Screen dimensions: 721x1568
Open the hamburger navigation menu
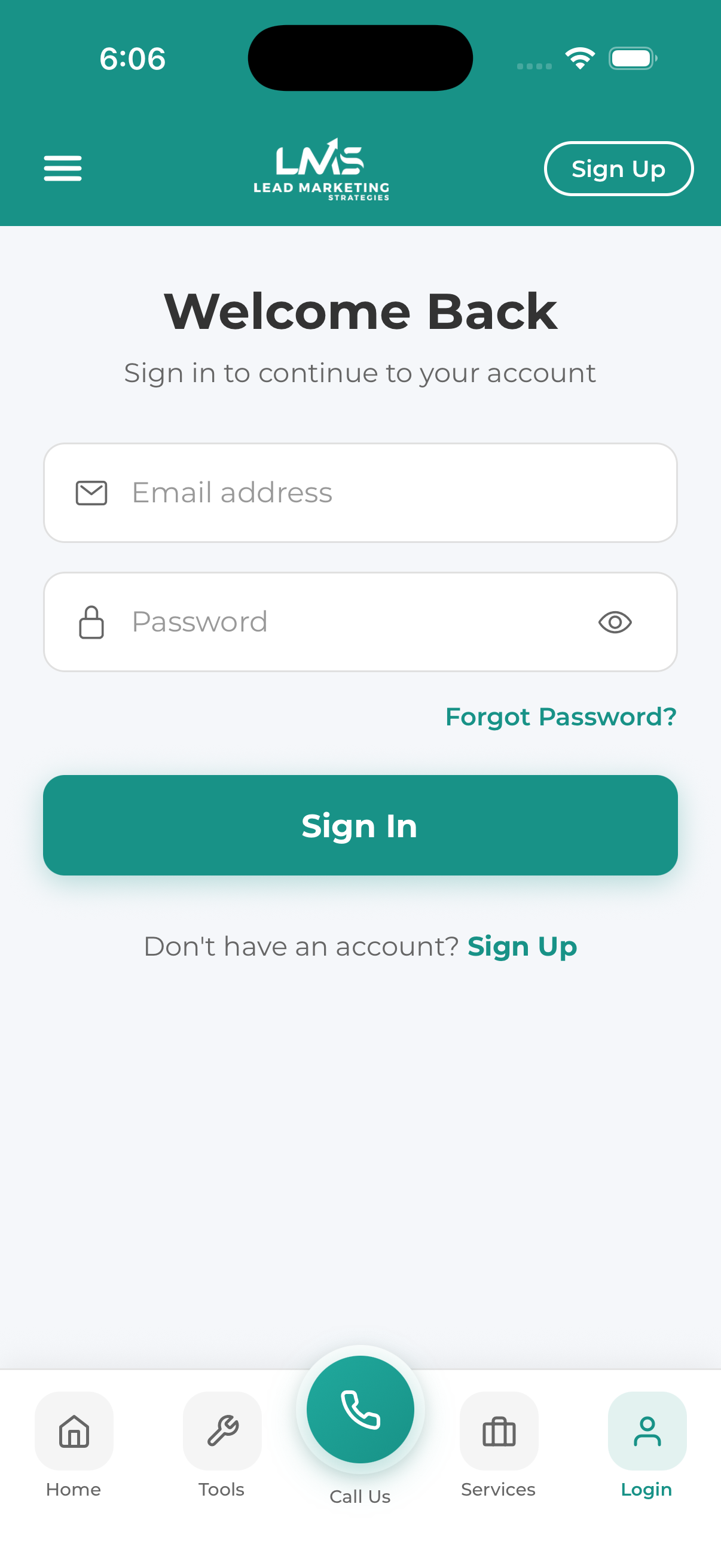click(x=62, y=169)
